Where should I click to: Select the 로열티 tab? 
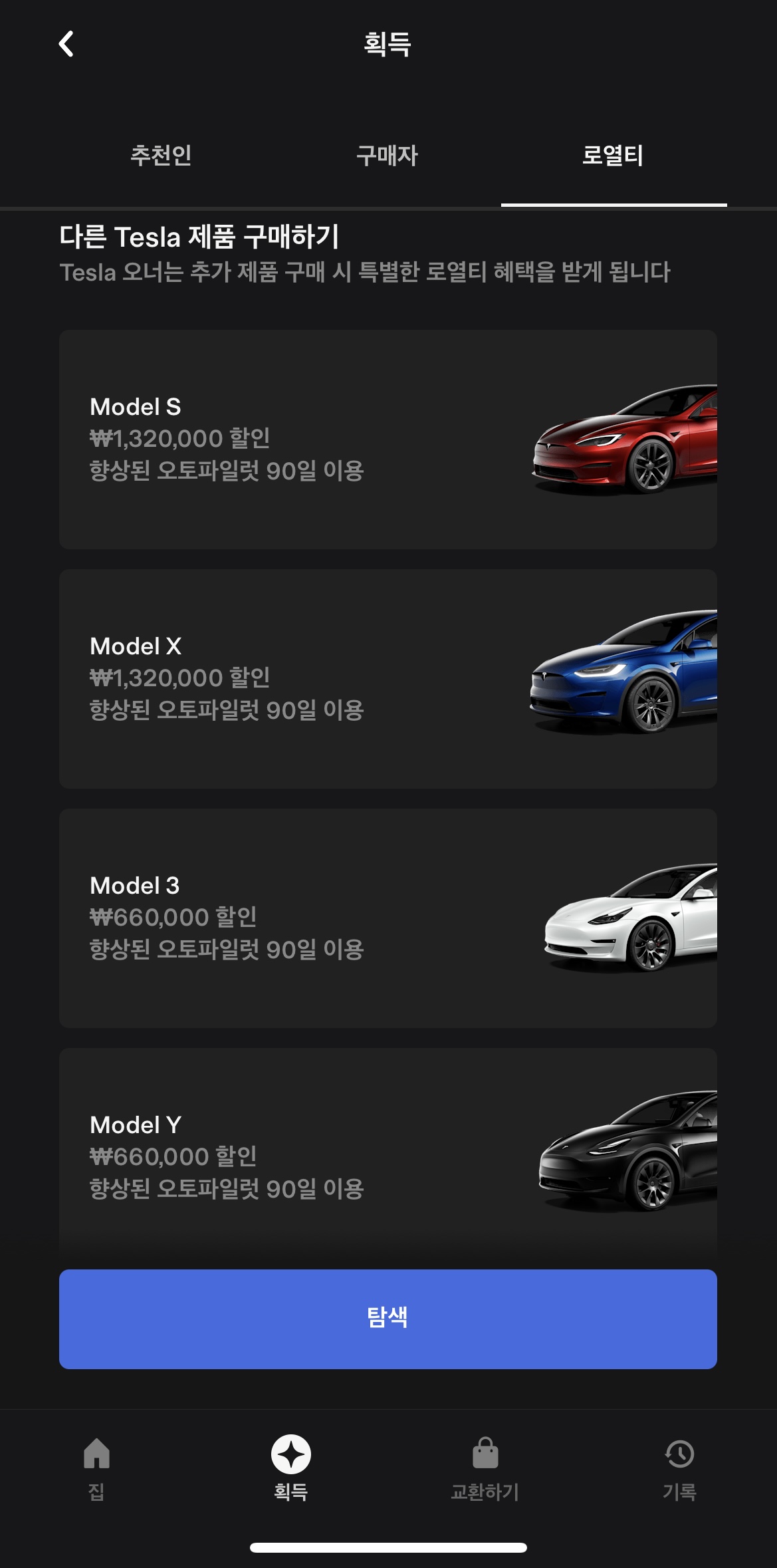click(x=613, y=155)
